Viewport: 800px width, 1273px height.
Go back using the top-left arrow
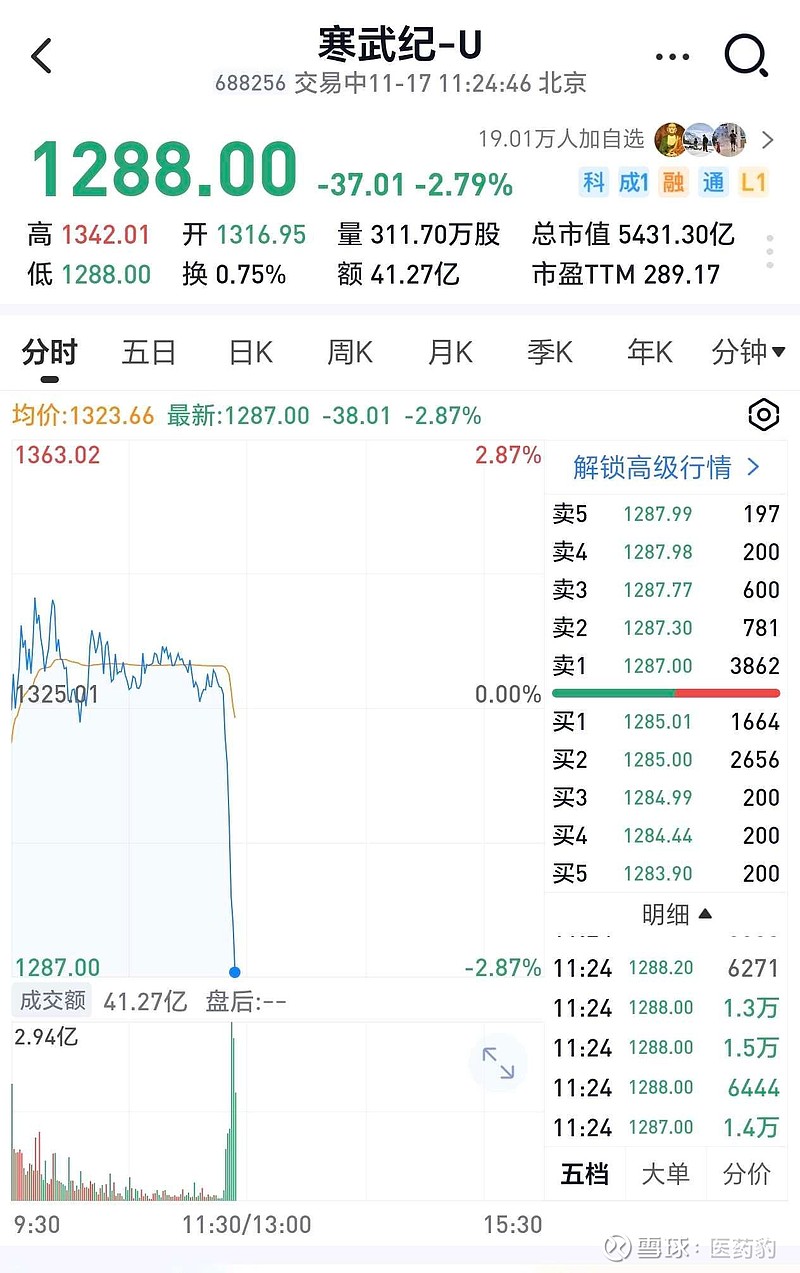[x=42, y=57]
